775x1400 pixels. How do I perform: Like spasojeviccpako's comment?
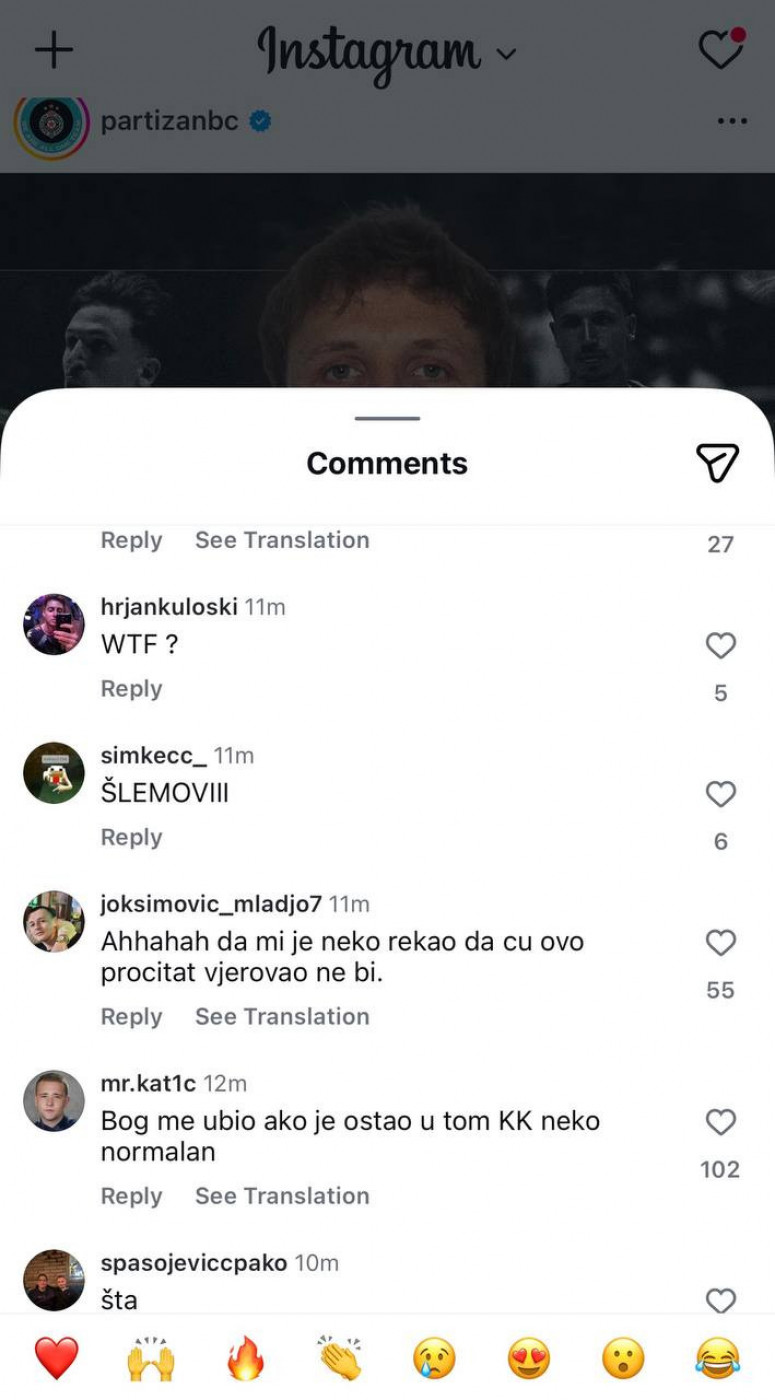pos(720,1300)
